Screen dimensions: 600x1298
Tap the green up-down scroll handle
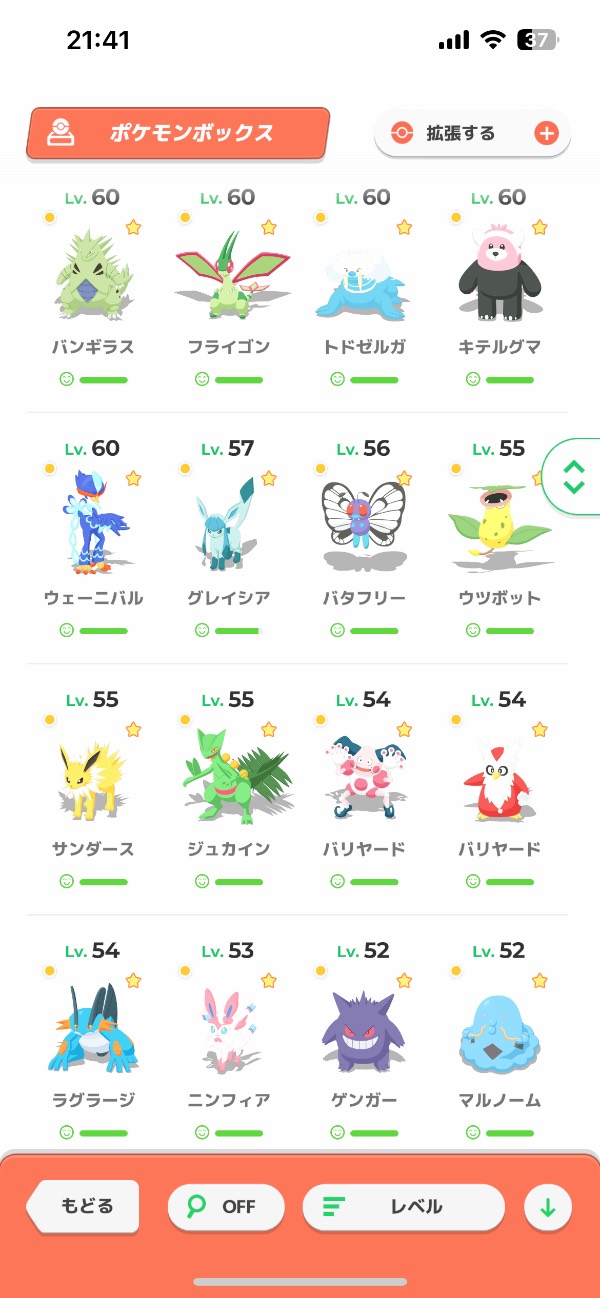[574, 477]
